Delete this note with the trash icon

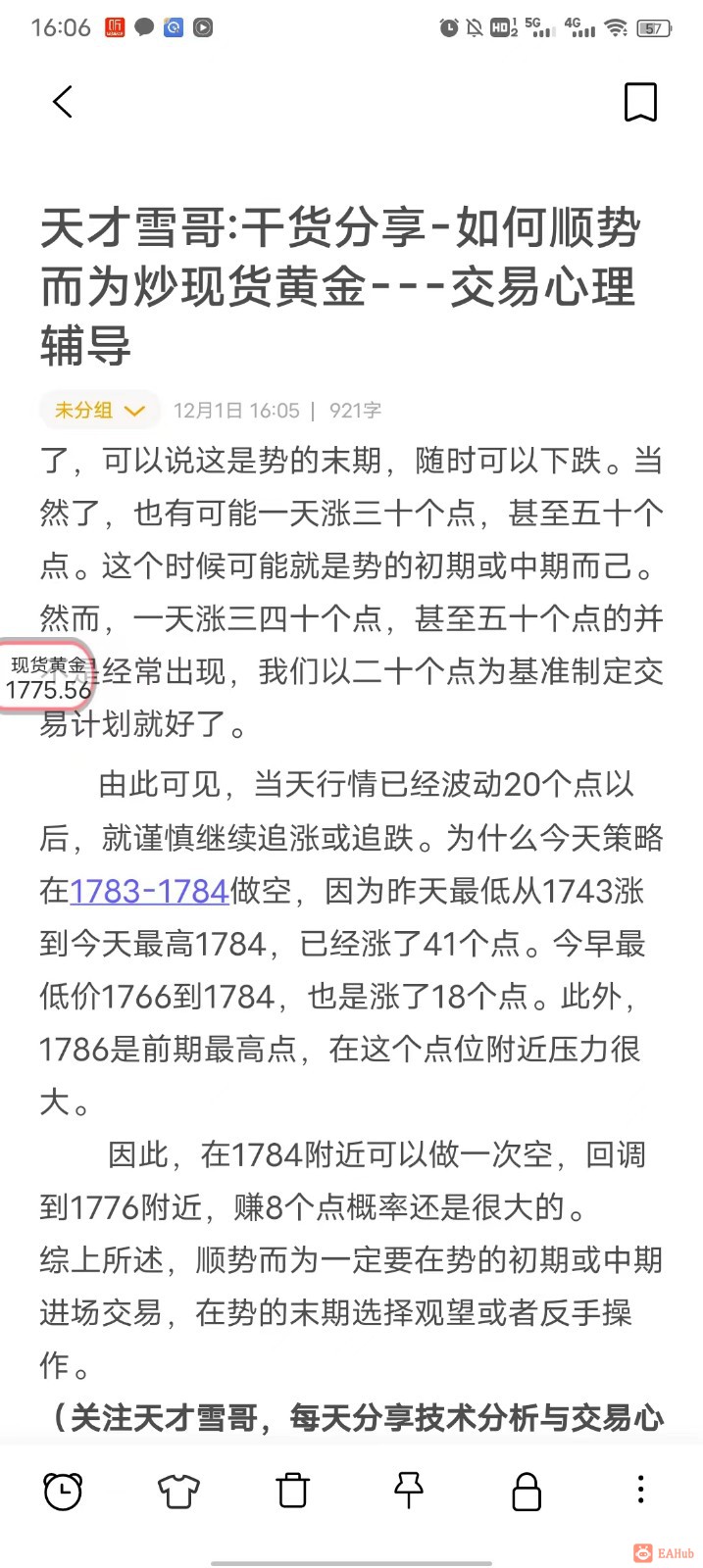pos(293,1491)
